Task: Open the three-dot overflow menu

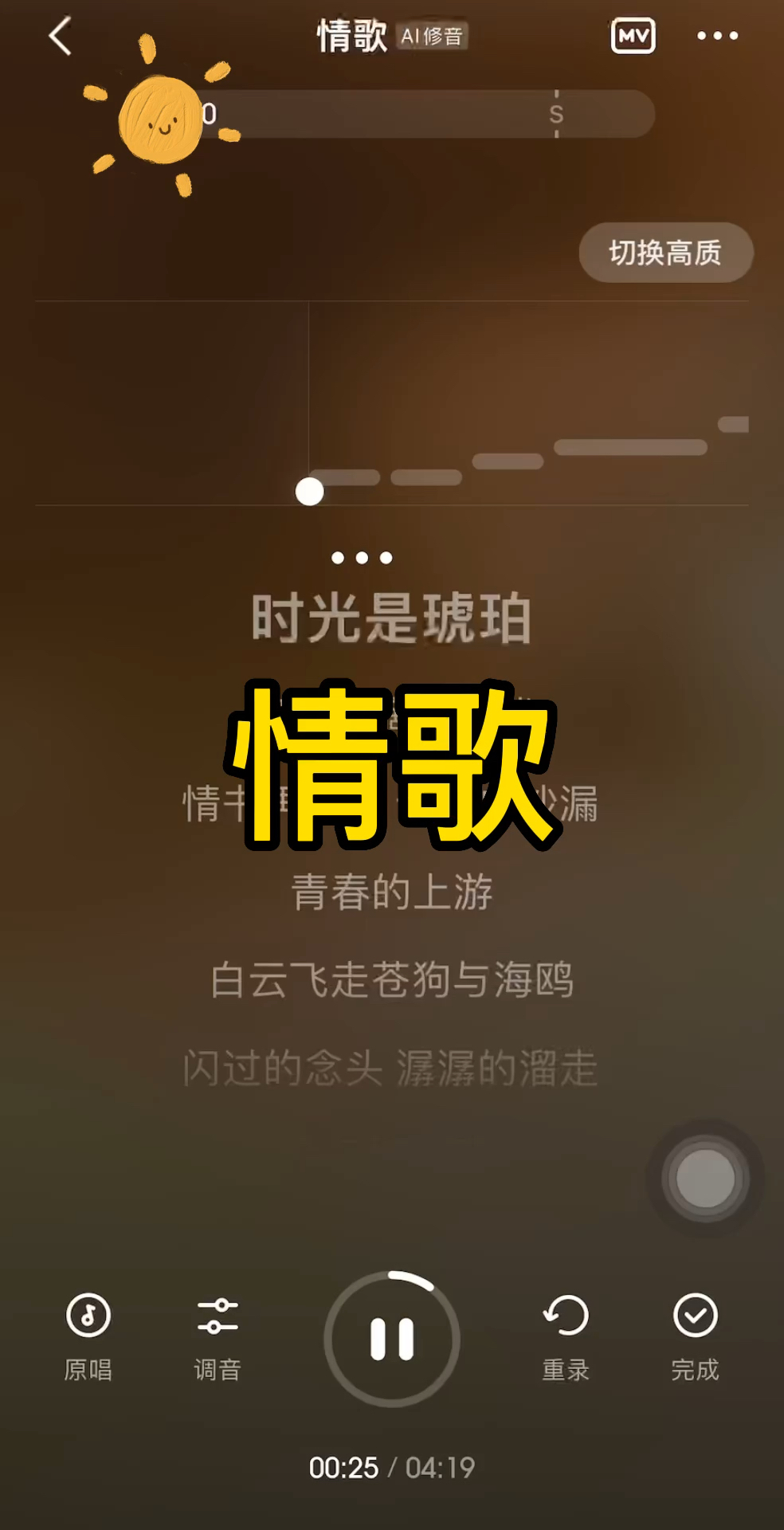Action: coord(717,36)
